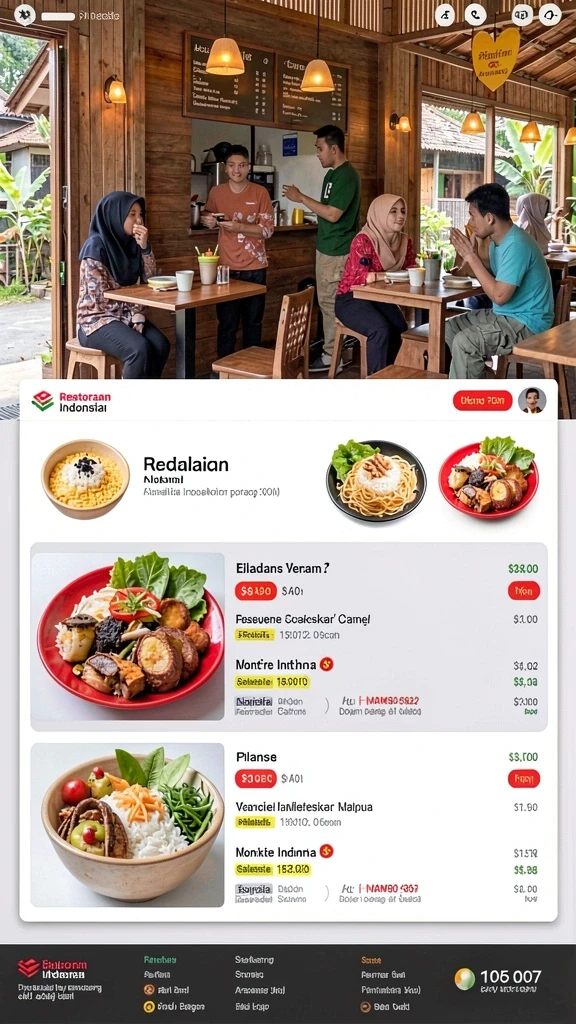Tap the red button beside Eiladans Veram's price
Image resolution: width=576 pixels, height=1024 pixels.
pyautogui.click(x=524, y=590)
